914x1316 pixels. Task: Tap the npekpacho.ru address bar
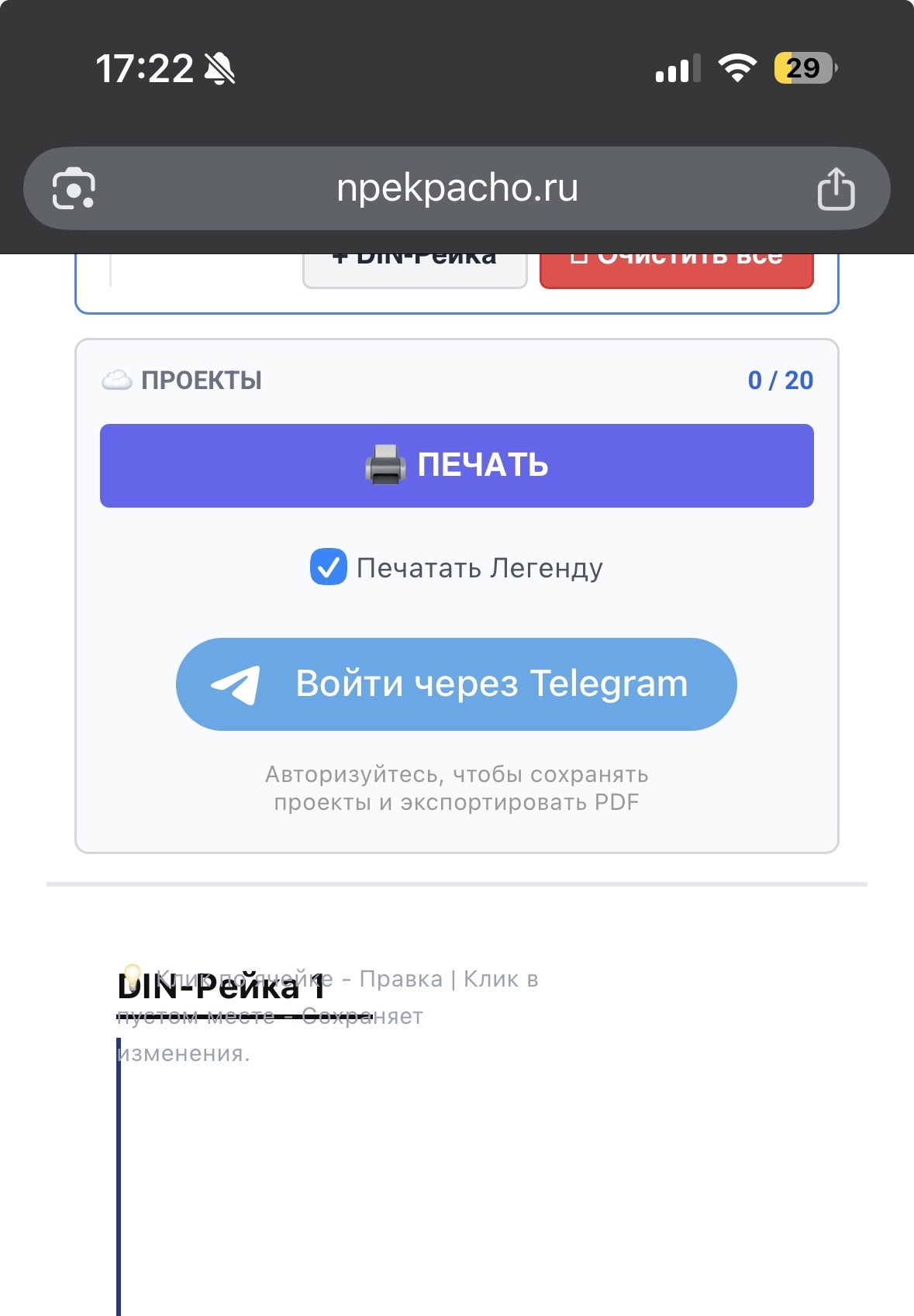457,188
